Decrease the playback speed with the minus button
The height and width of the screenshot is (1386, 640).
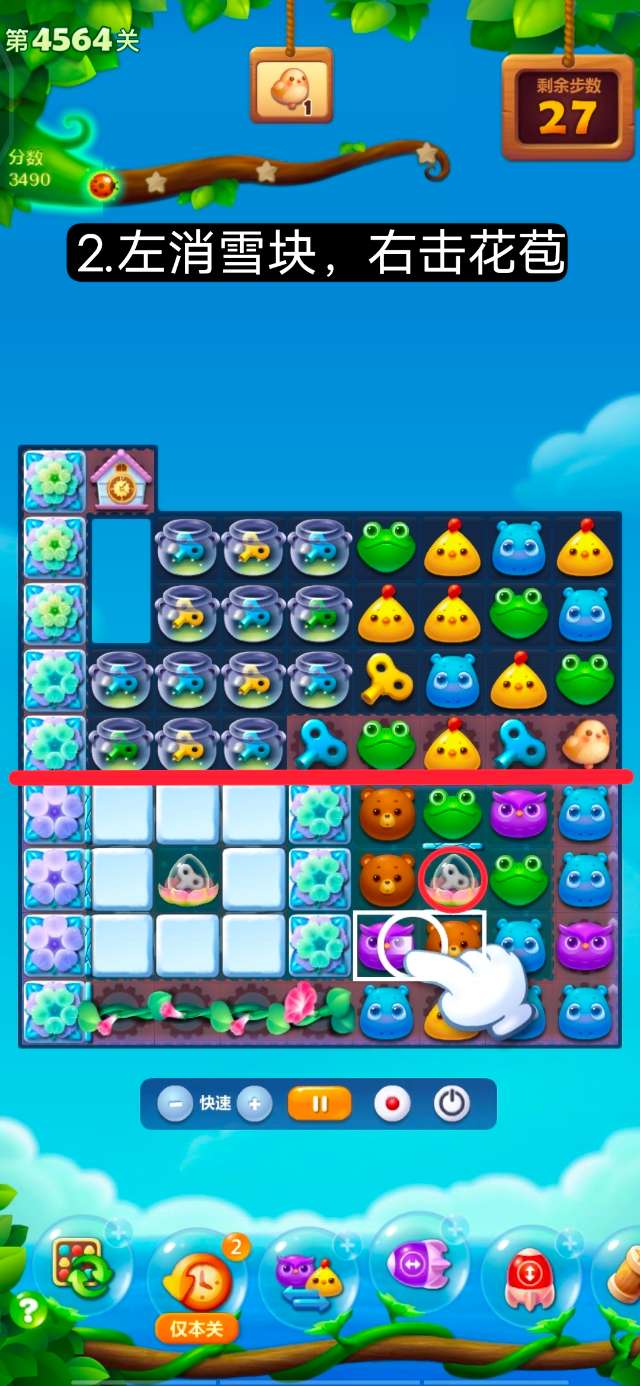click(x=176, y=1104)
